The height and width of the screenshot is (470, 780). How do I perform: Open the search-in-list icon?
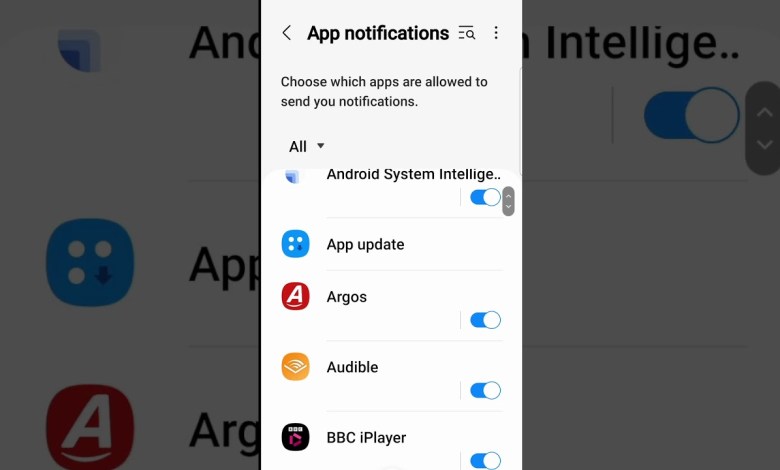[466, 33]
